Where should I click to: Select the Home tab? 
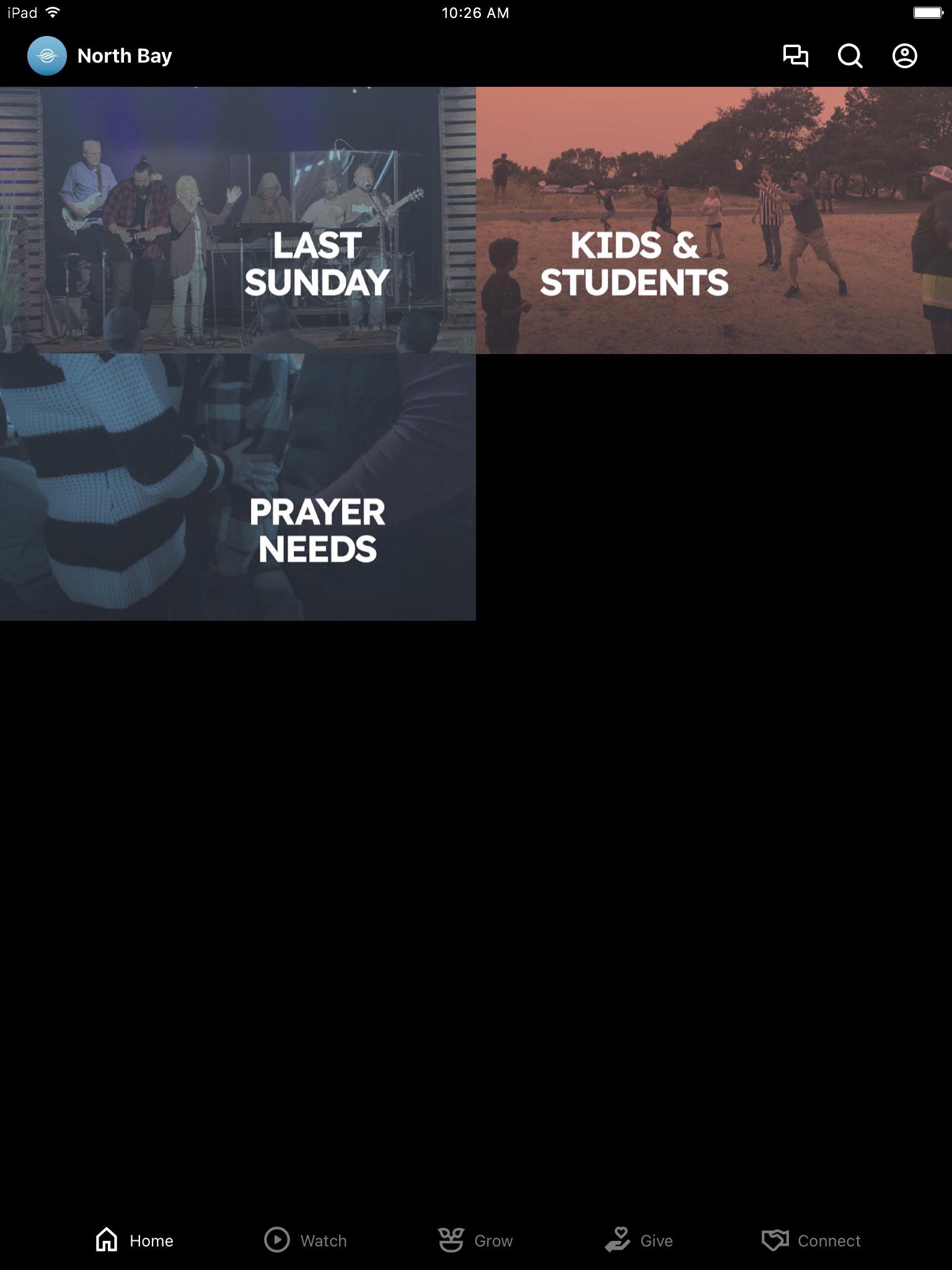pyautogui.click(x=134, y=1240)
